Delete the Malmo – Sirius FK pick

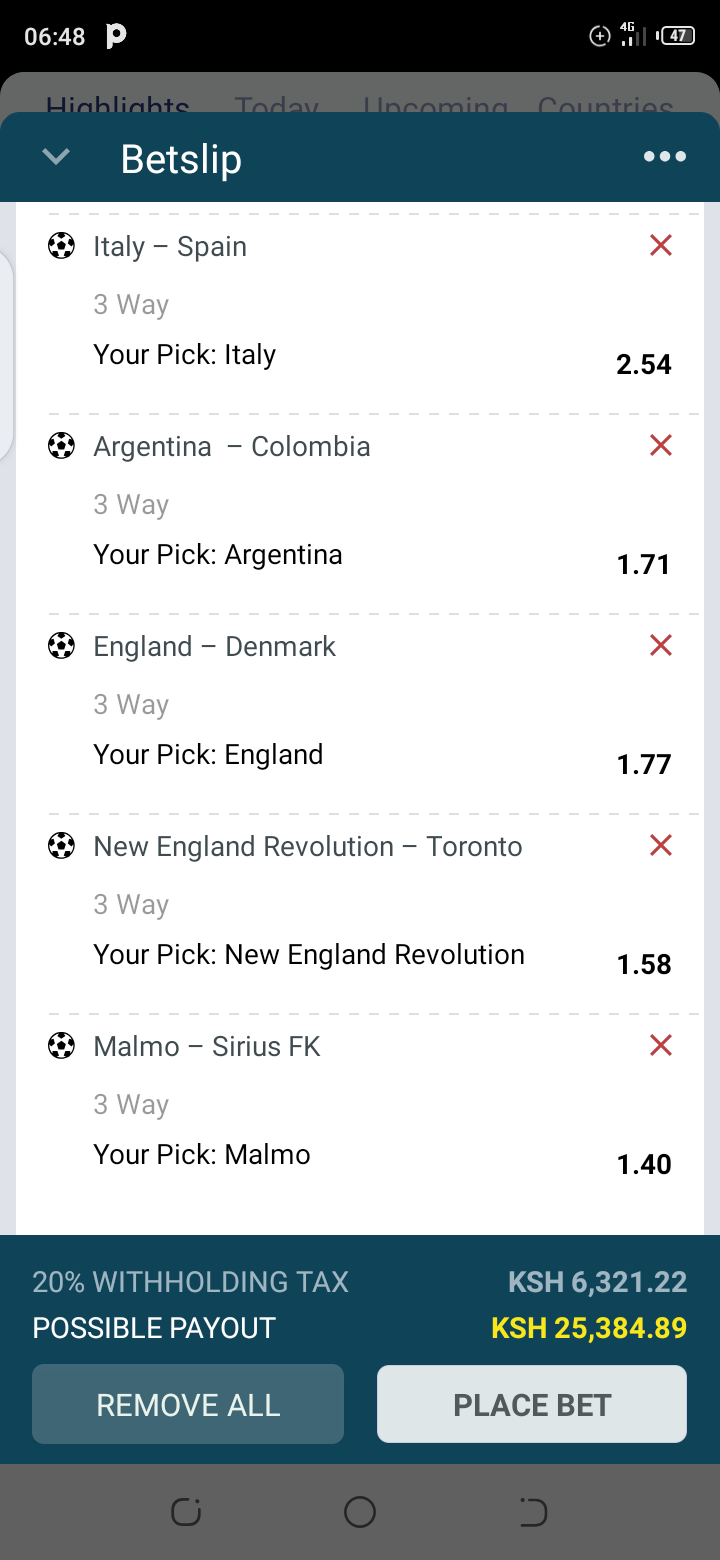661,1045
